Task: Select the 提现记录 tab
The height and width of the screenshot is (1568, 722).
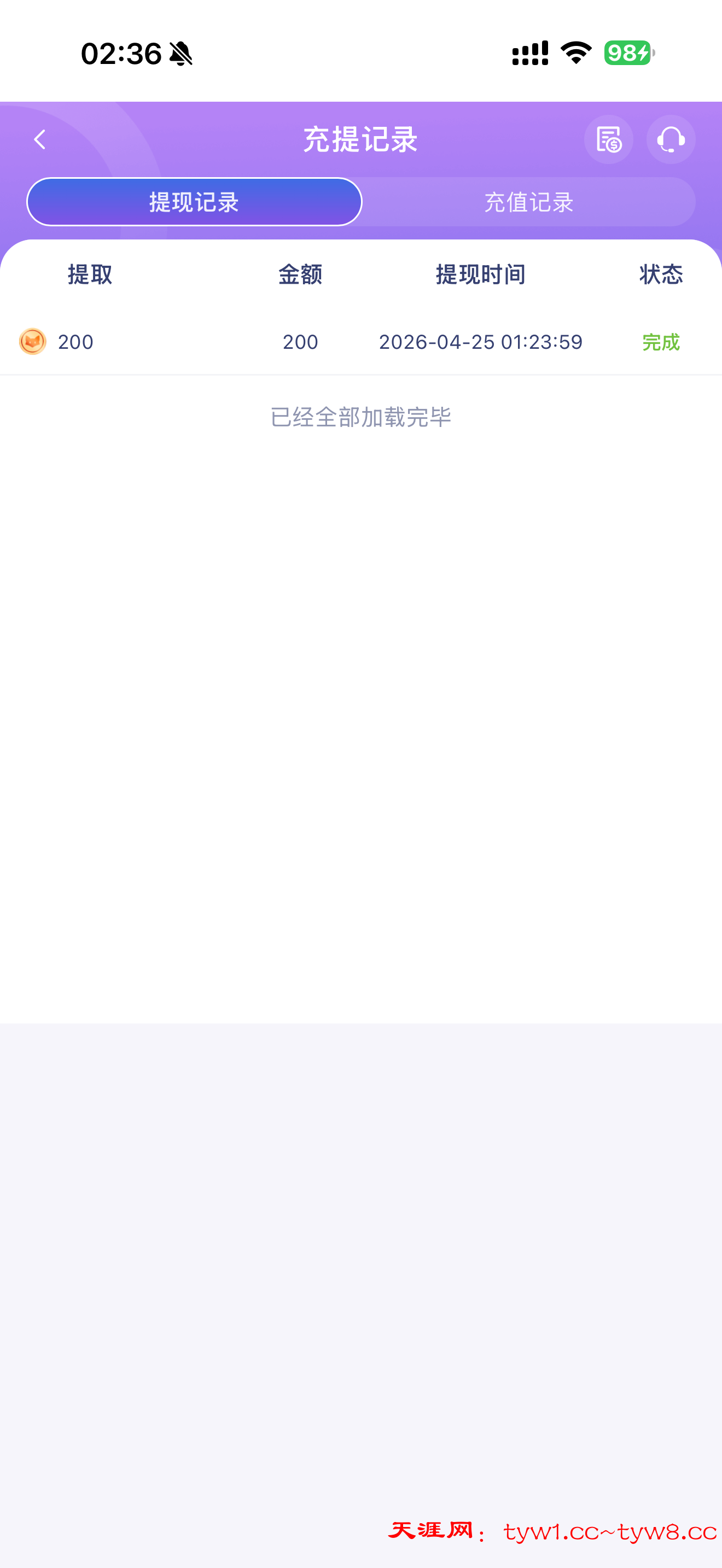Action: pyautogui.click(x=194, y=202)
